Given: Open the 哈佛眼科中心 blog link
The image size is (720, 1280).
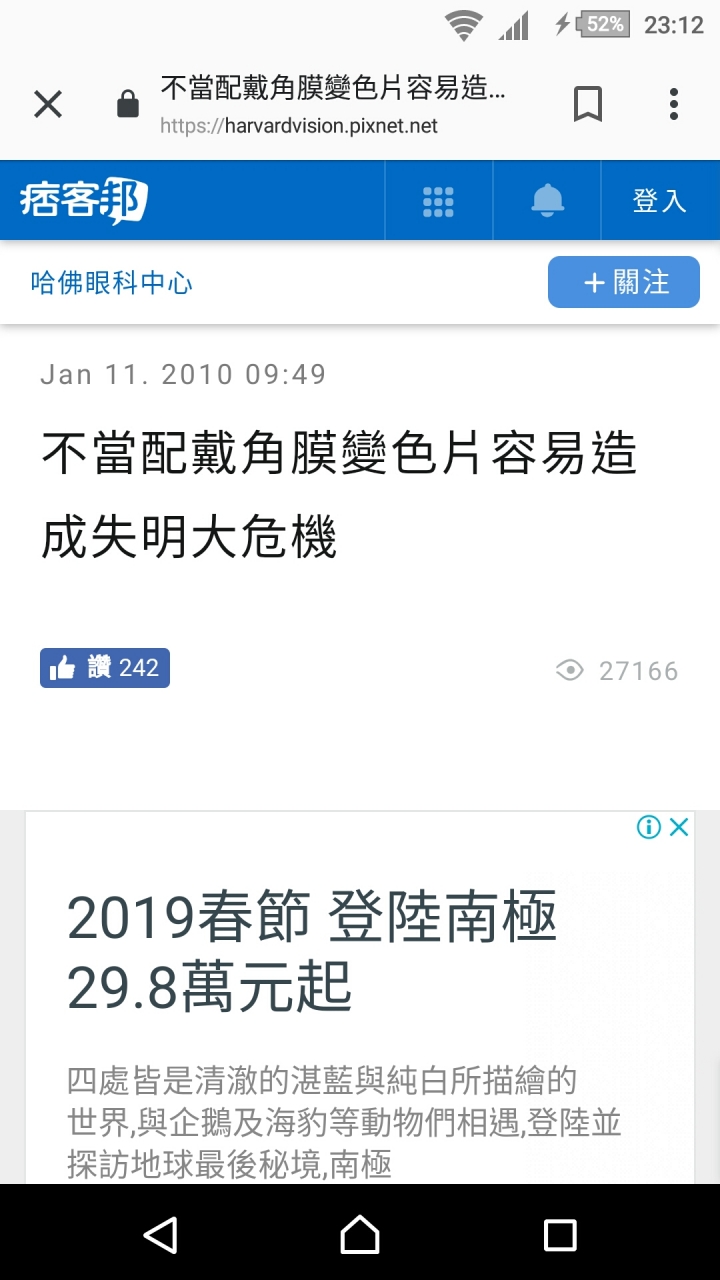Looking at the screenshot, I should pyautogui.click(x=112, y=283).
